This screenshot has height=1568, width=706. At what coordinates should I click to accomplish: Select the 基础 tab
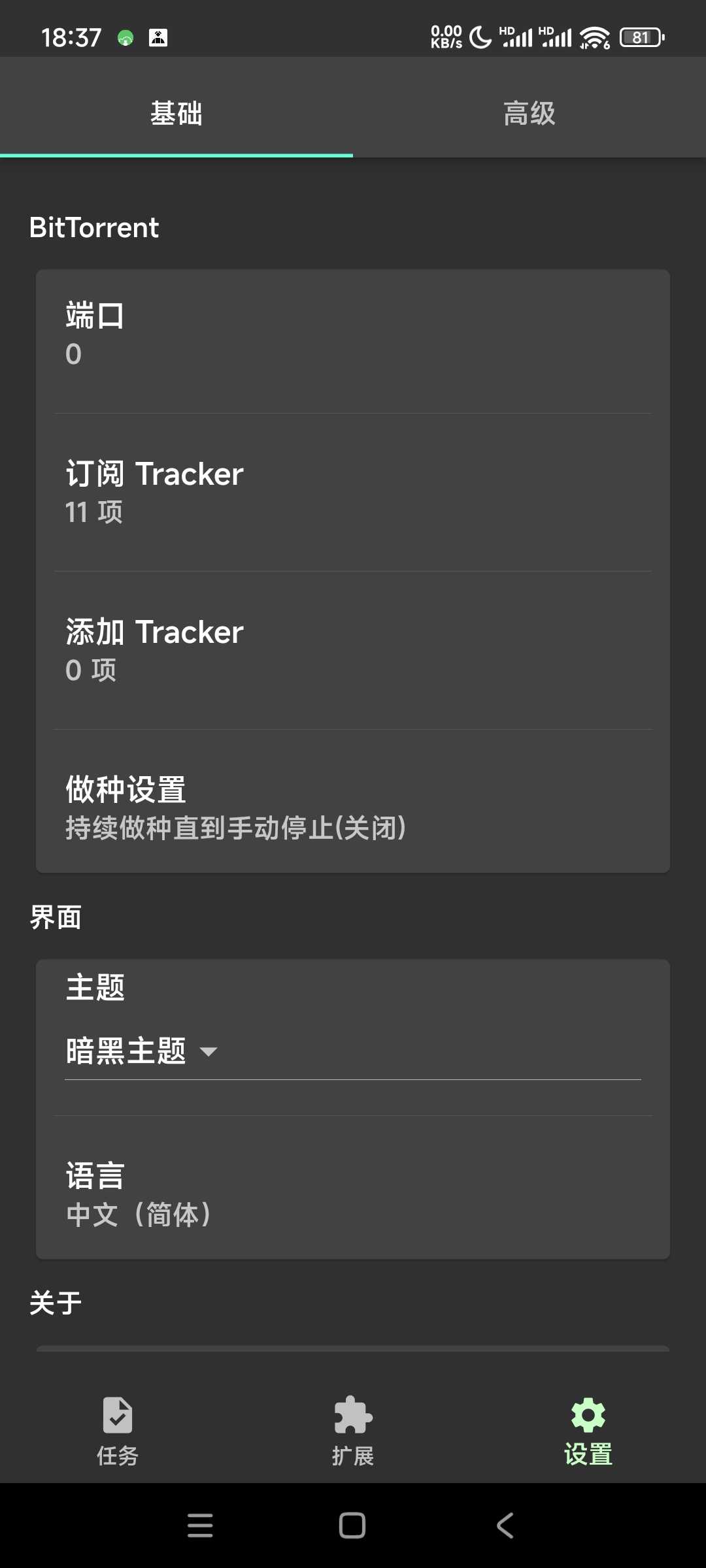coord(176,113)
